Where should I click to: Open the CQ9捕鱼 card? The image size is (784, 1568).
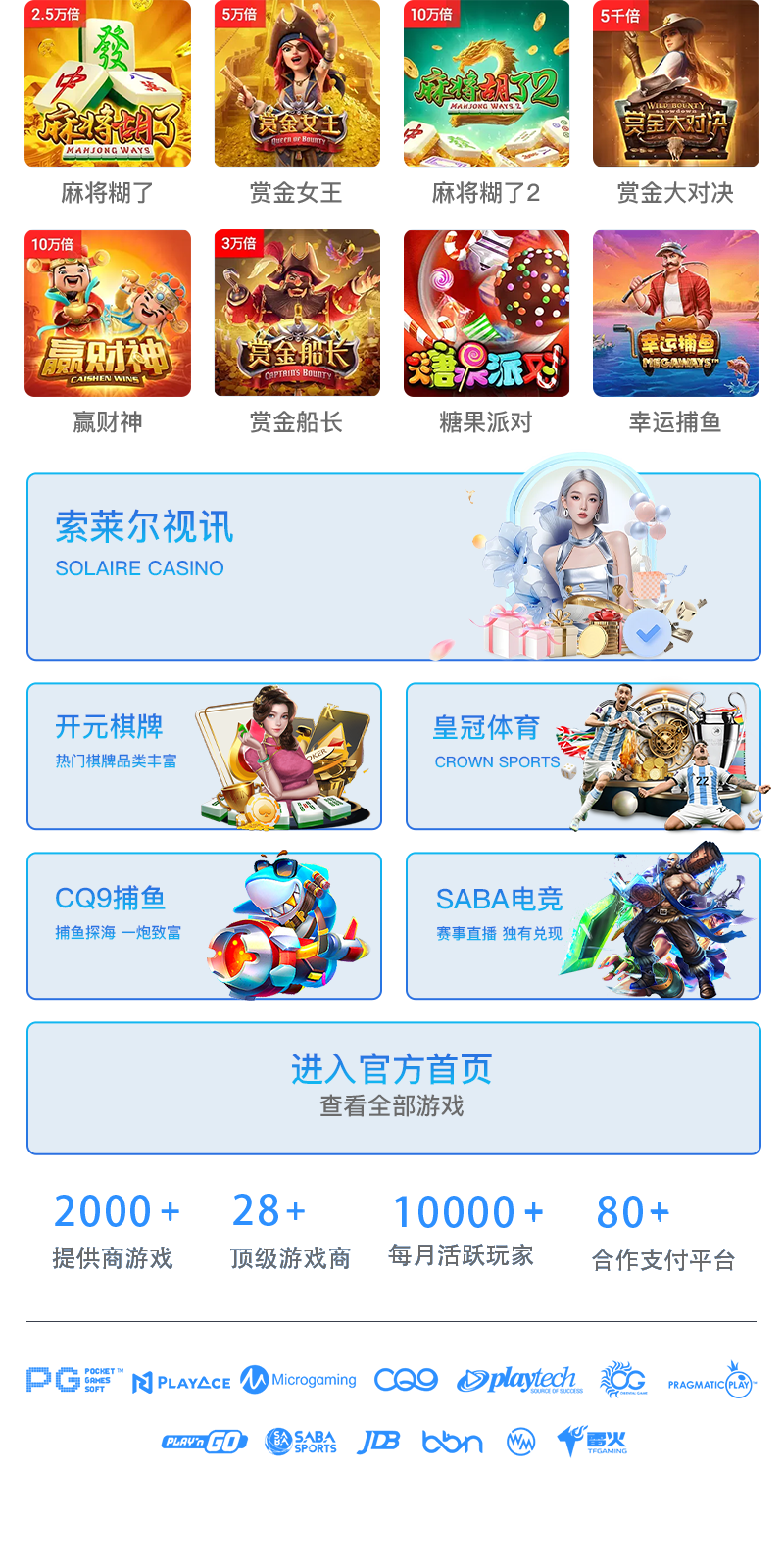[x=203, y=926]
